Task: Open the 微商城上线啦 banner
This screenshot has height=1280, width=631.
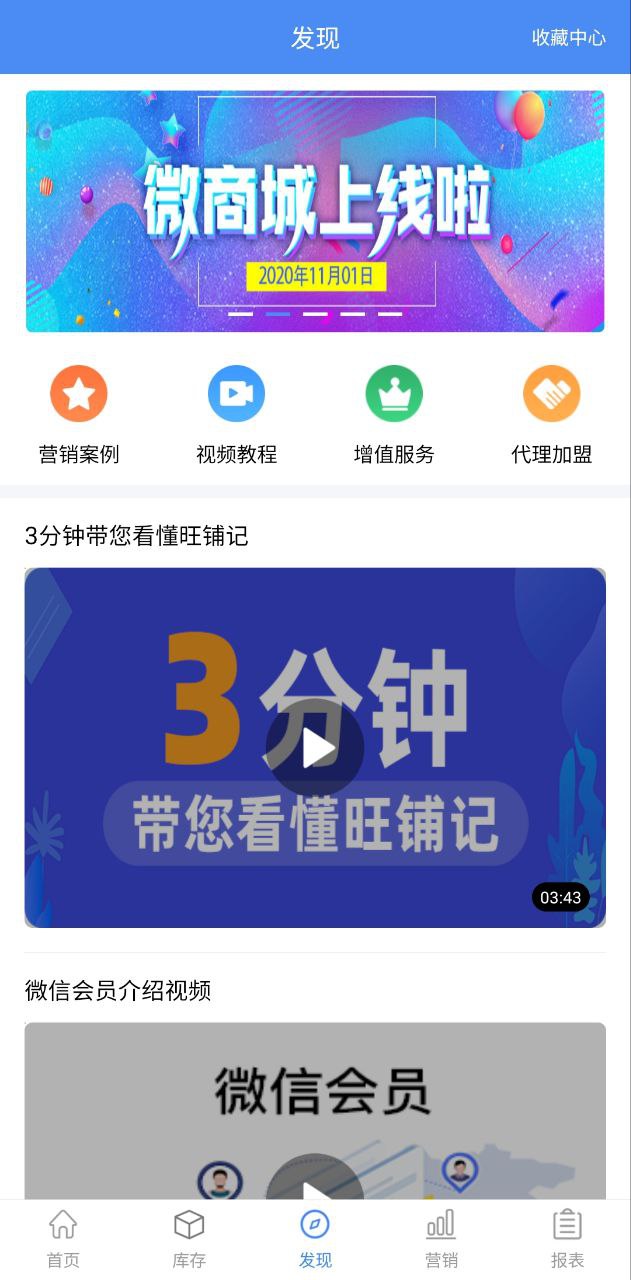Action: (315, 211)
